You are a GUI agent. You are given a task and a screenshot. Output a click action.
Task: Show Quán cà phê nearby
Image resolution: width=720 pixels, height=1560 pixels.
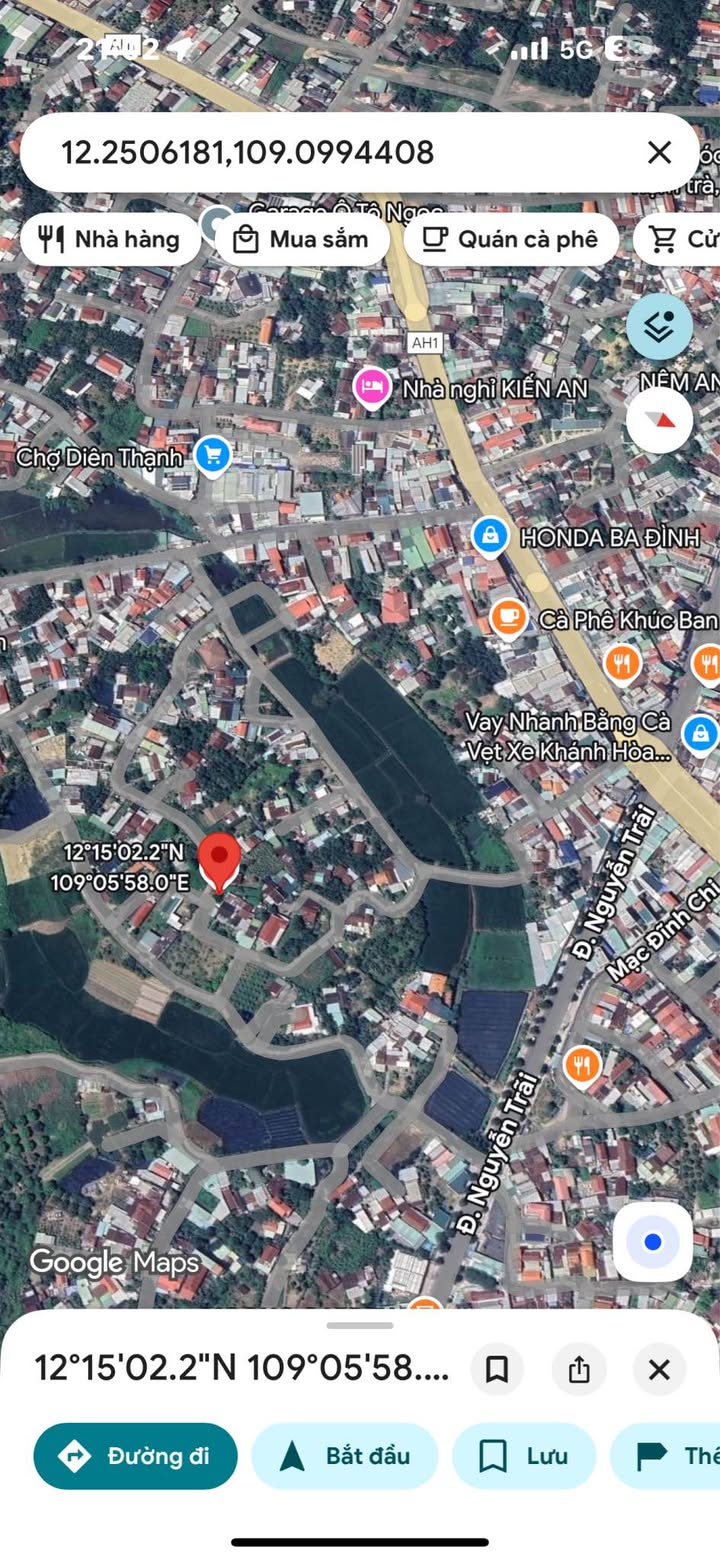510,240
